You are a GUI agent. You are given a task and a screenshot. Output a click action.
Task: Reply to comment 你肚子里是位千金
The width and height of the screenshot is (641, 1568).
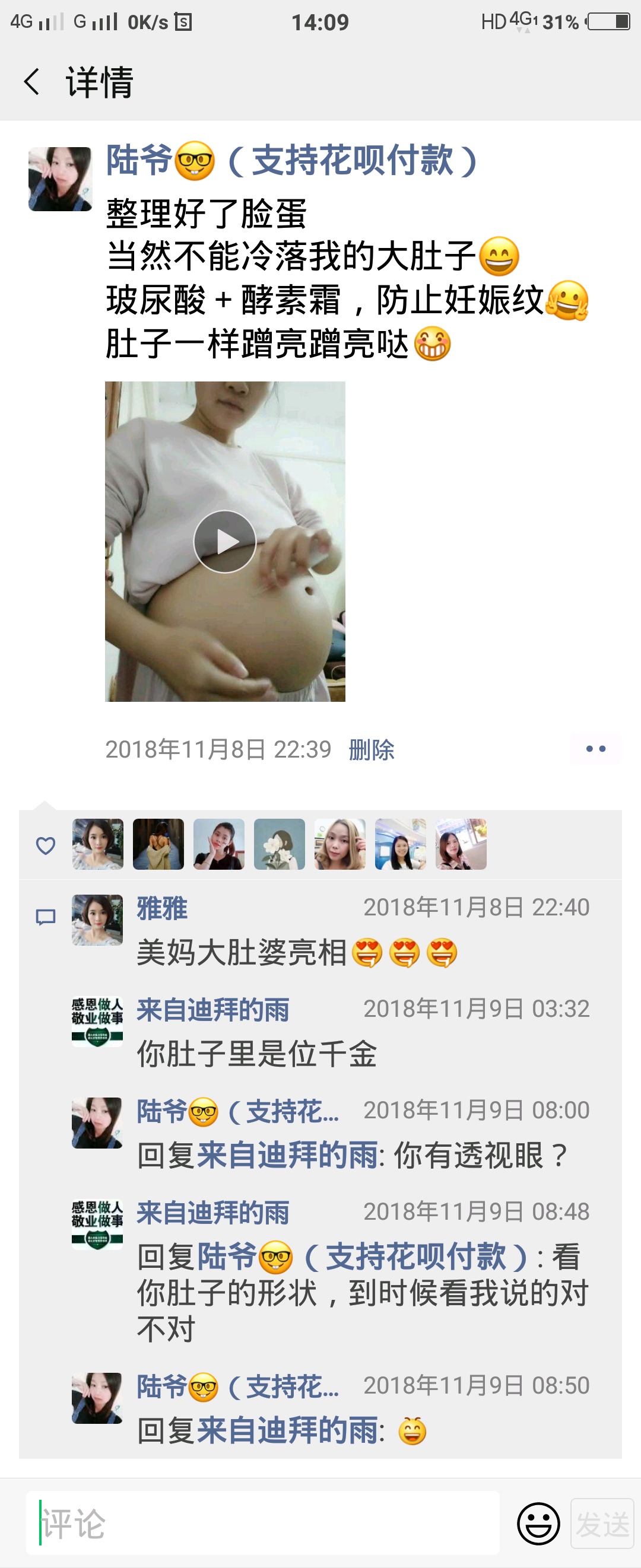257,1054
